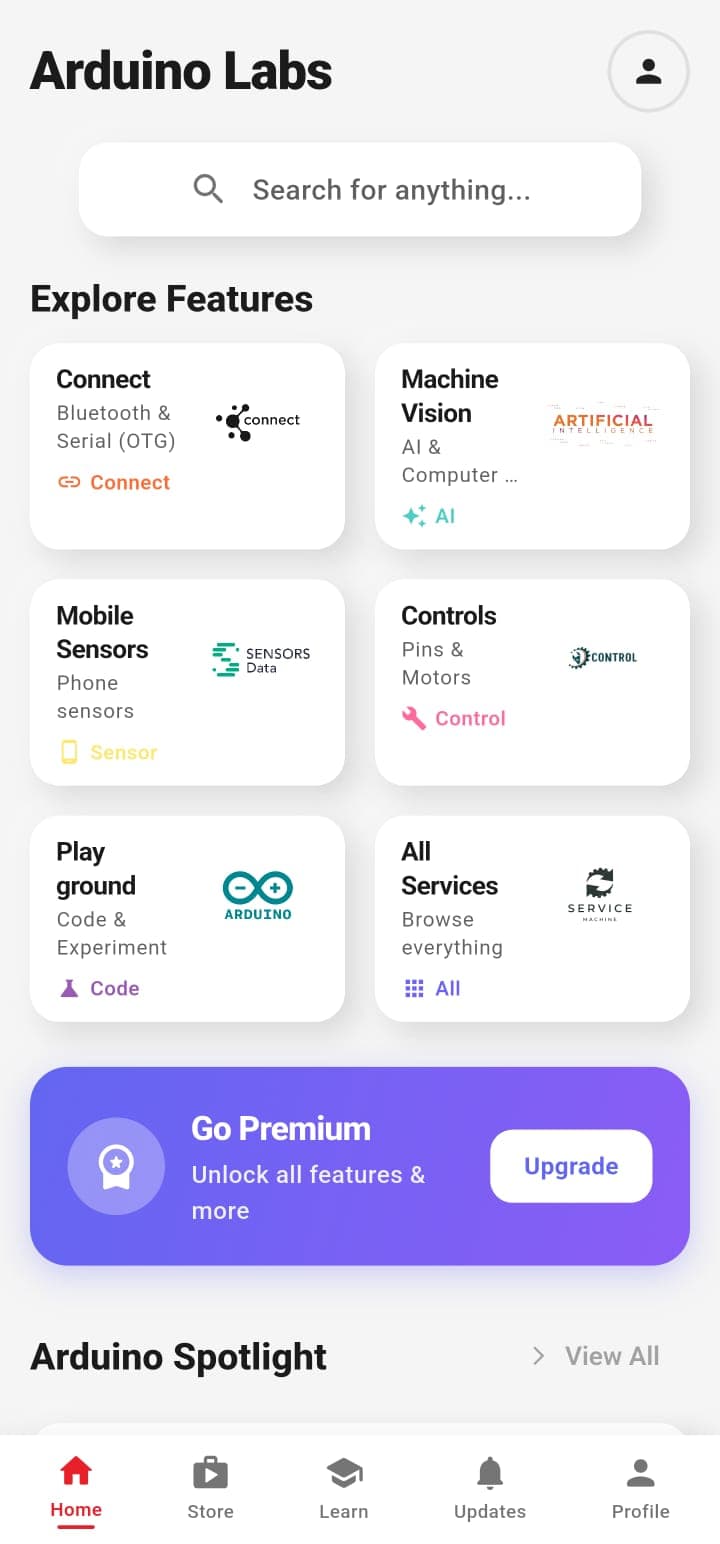
Task: Open the search magnifier icon
Action: [208, 189]
